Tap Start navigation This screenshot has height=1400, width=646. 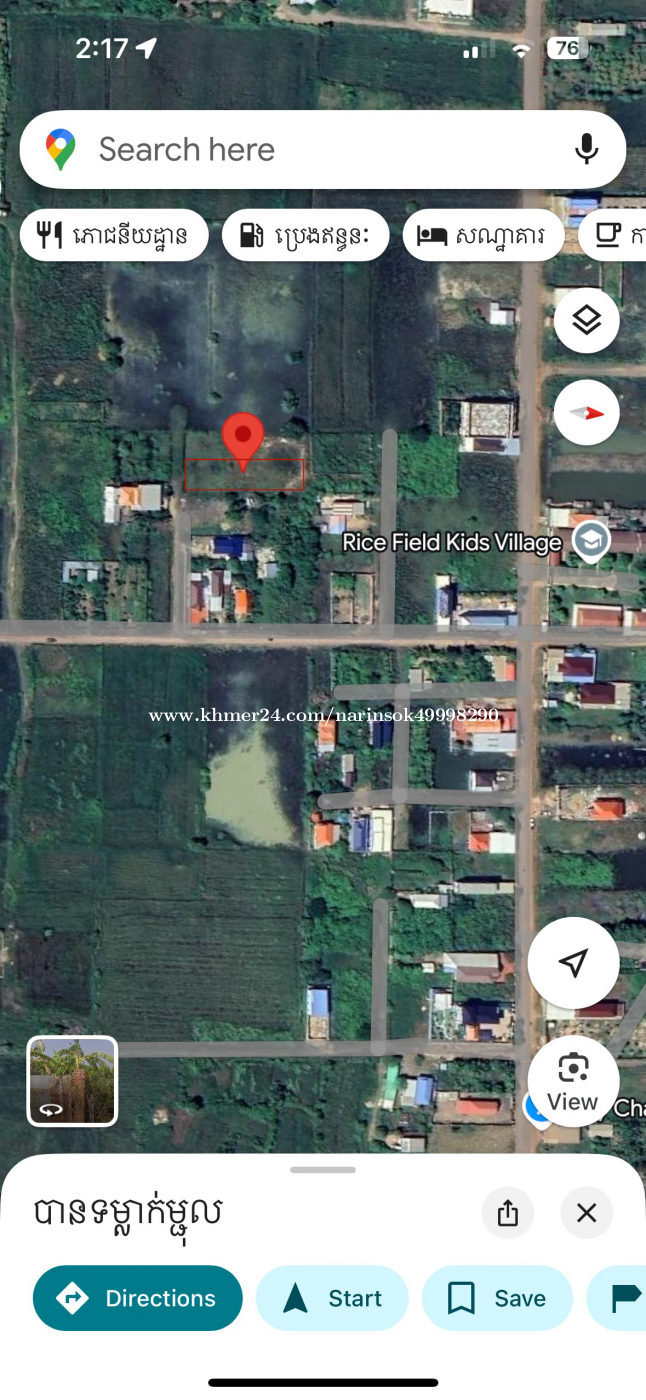click(333, 1298)
